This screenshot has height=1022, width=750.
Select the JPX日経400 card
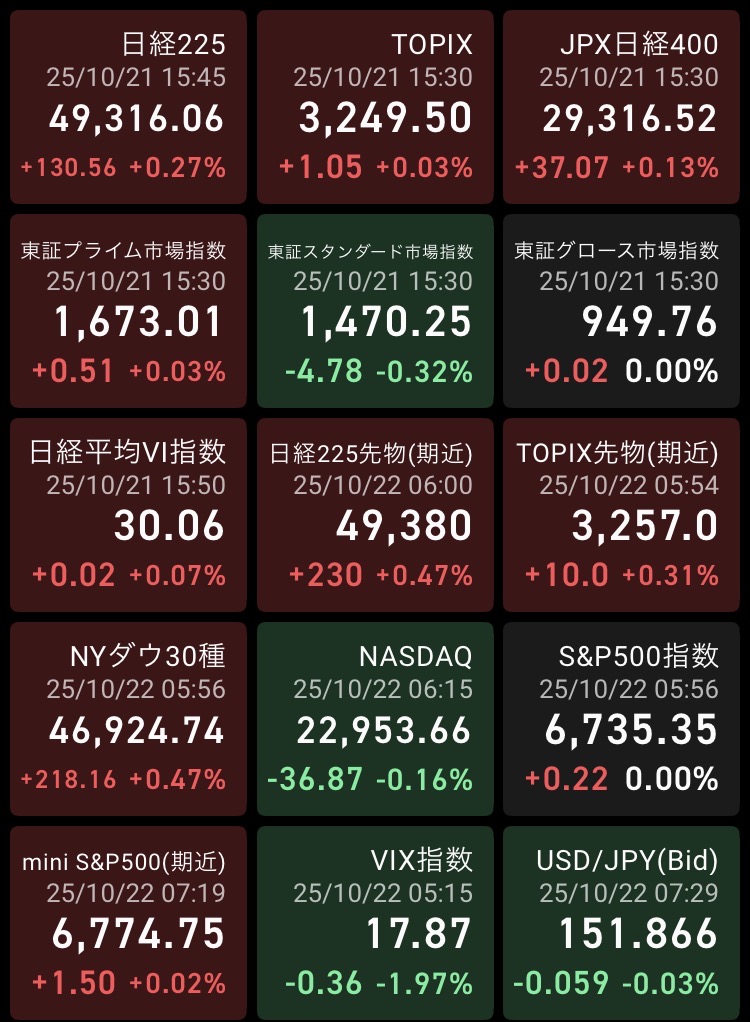[x=622, y=108]
